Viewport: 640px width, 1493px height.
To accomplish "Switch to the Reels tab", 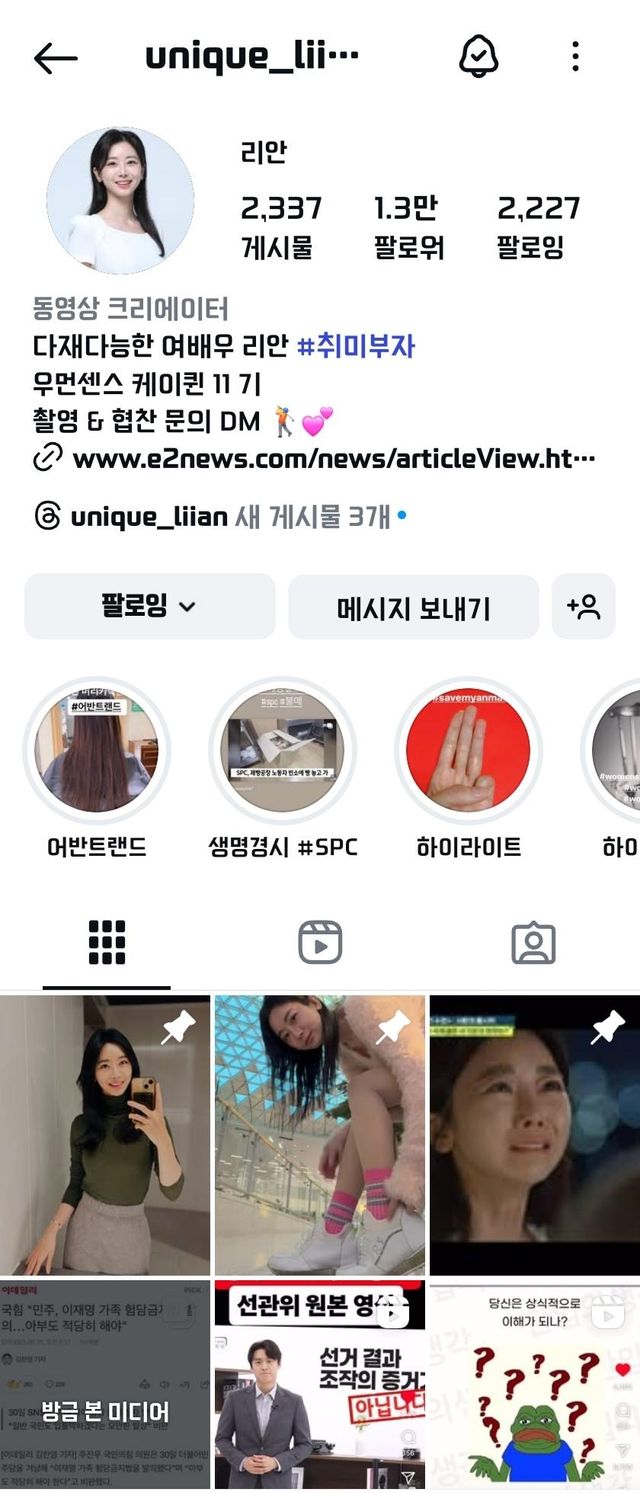I will coord(320,943).
